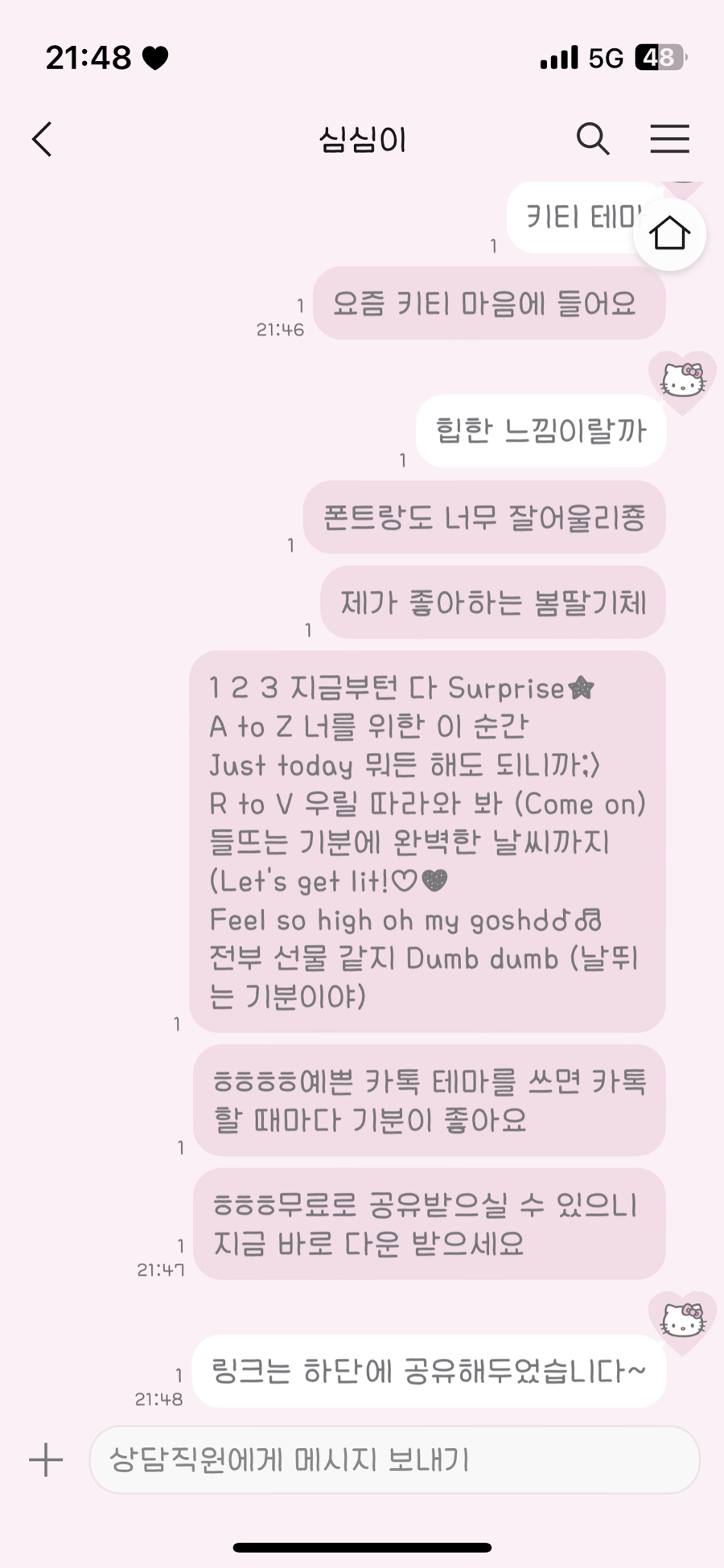The width and height of the screenshot is (724, 1568).
Task: Focus the message input field
Action: 394,1459
